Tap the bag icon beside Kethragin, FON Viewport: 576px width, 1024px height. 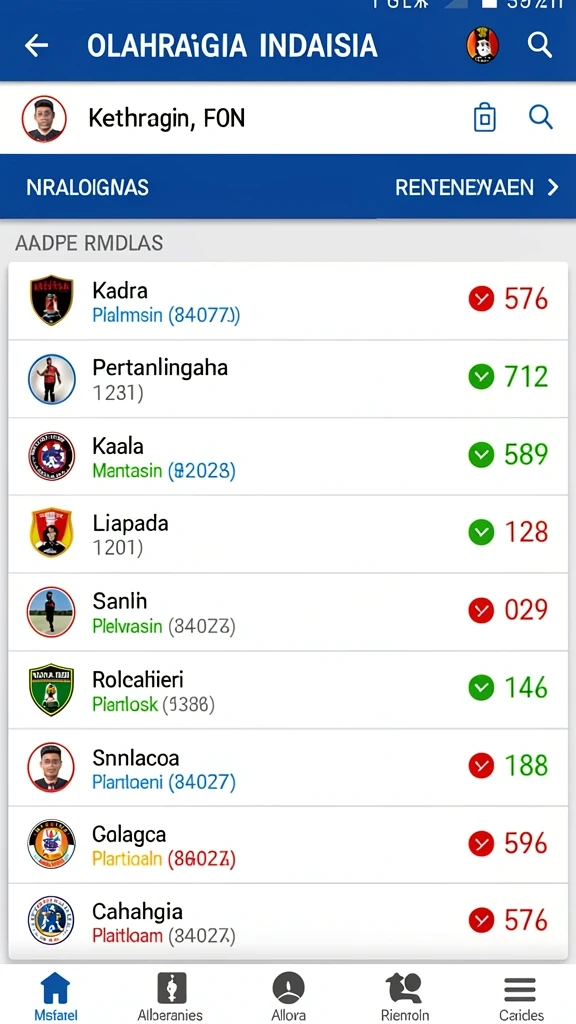[x=485, y=118]
